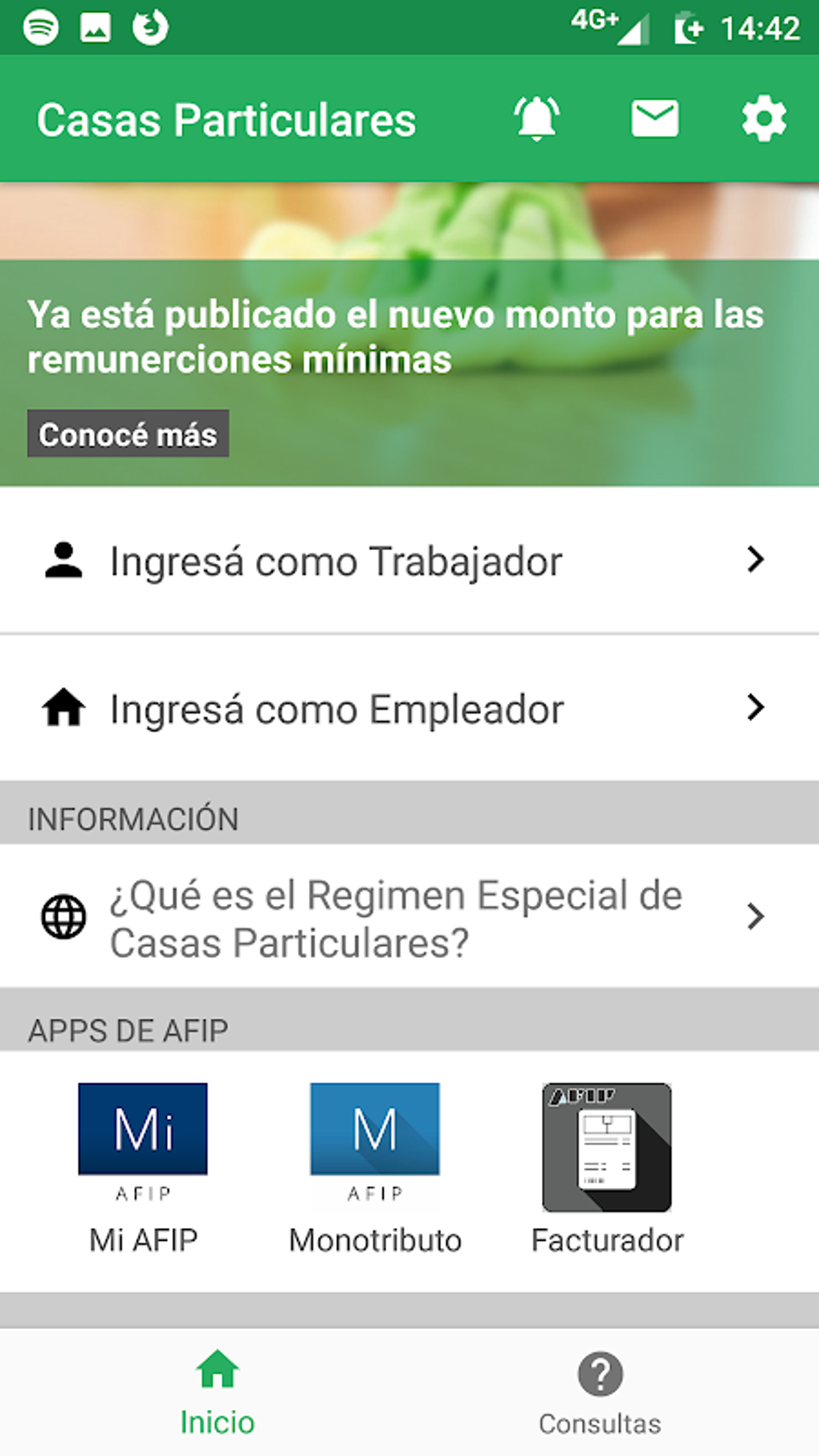Tap the Conocé más button
819x1456 pixels.
point(128,434)
